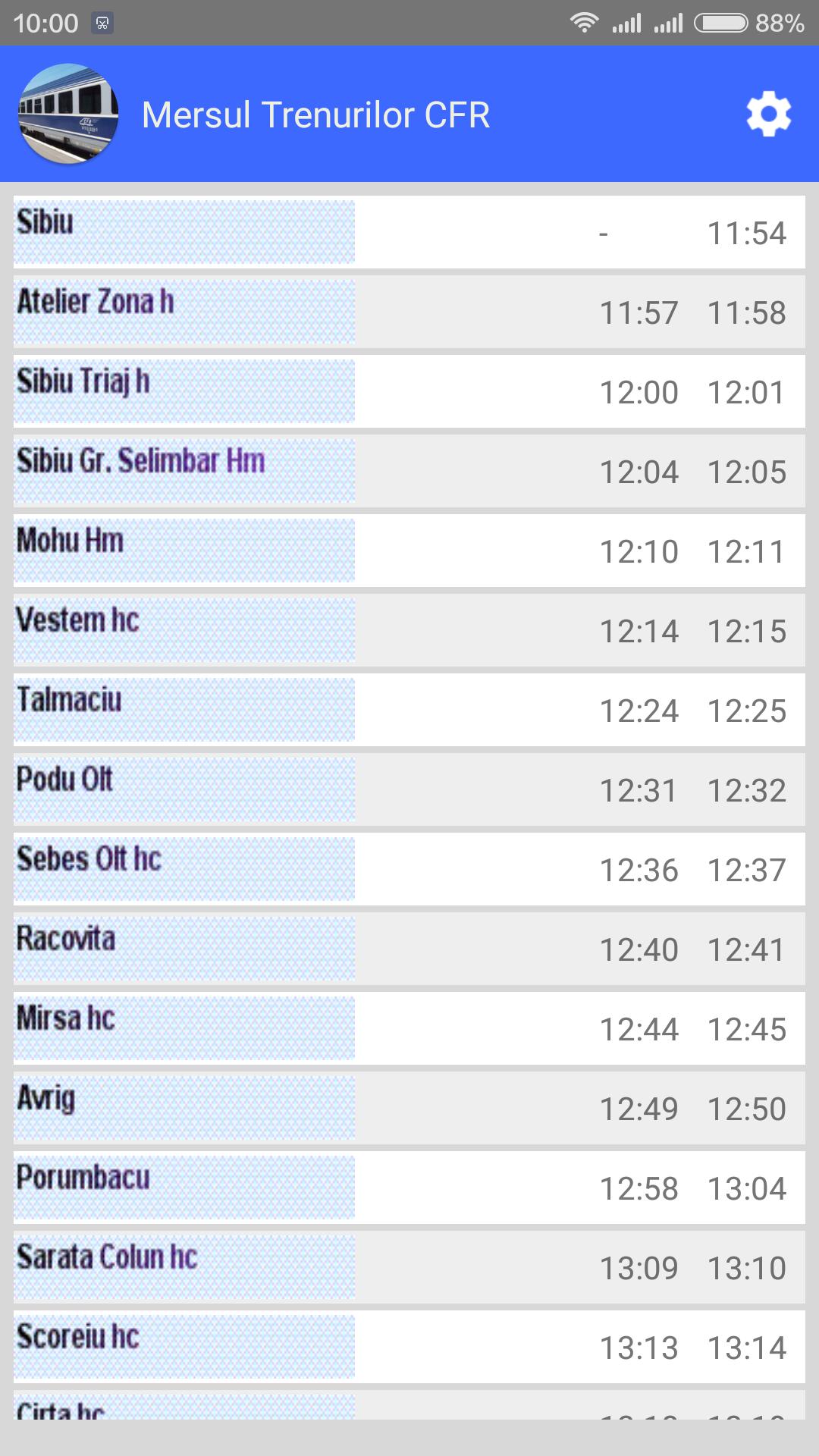Click the Wi-Fi indicator in the status bar
The image size is (819, 1456).
coord(584,22)
